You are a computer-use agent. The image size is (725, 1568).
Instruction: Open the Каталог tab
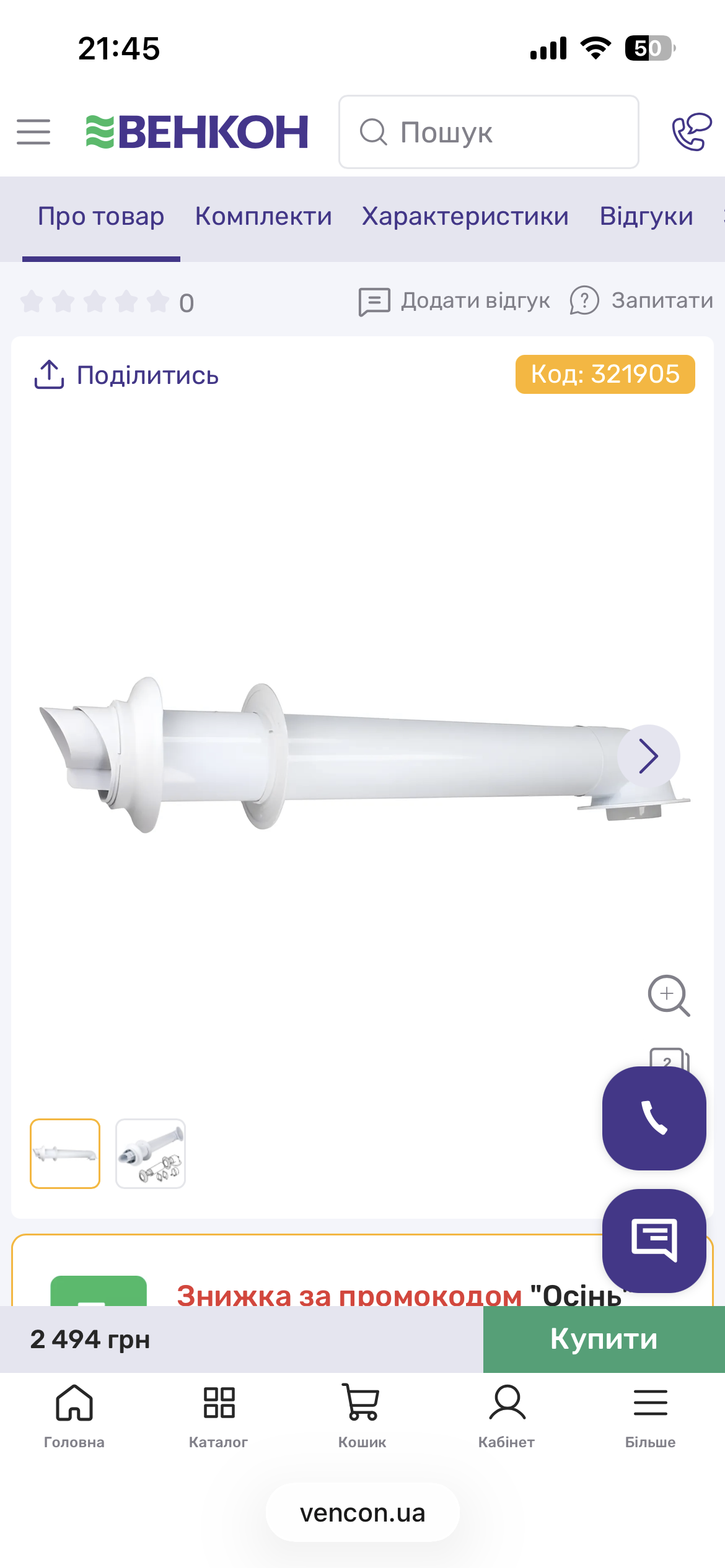pos(218,1416)
